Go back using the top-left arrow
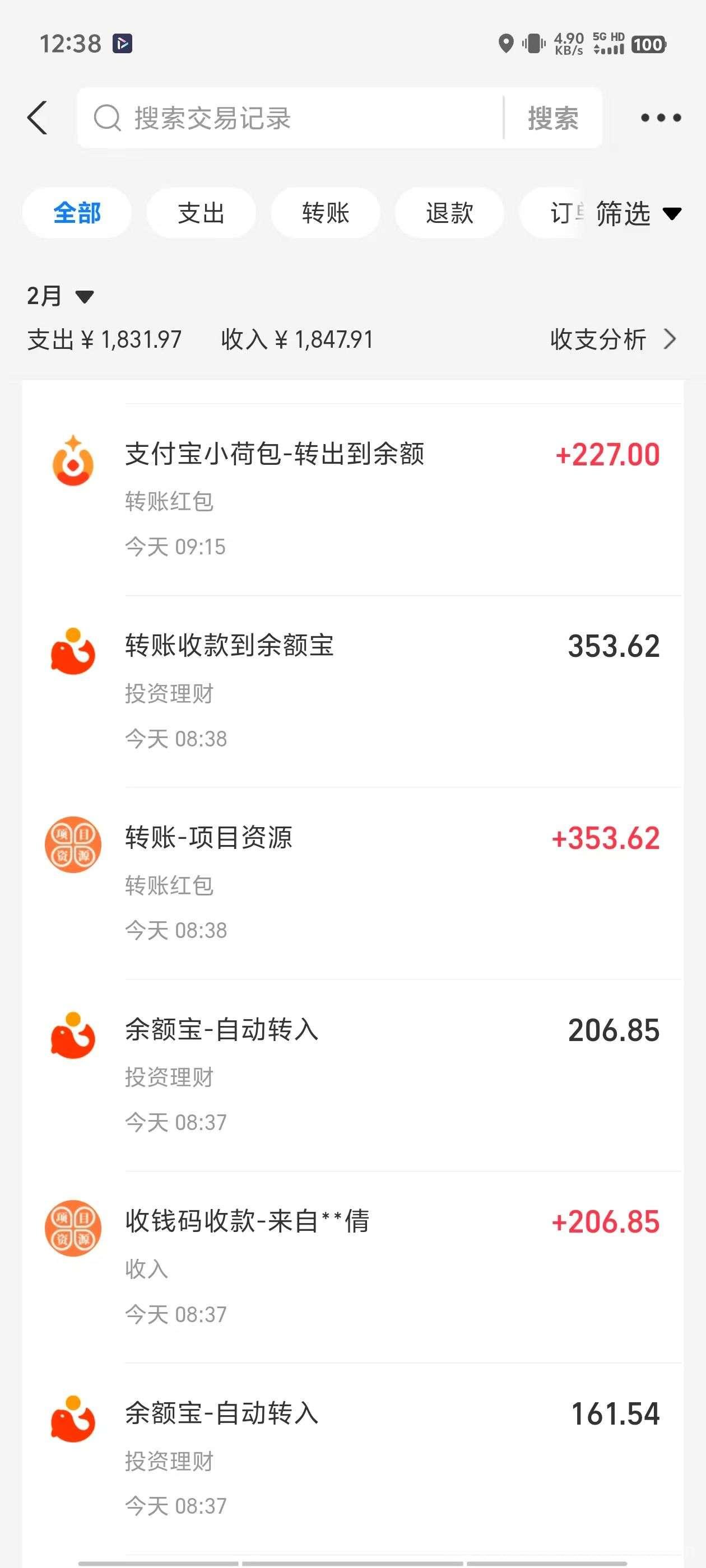The width and height of the screenshot is (706, 1568). tap(37, 118)
